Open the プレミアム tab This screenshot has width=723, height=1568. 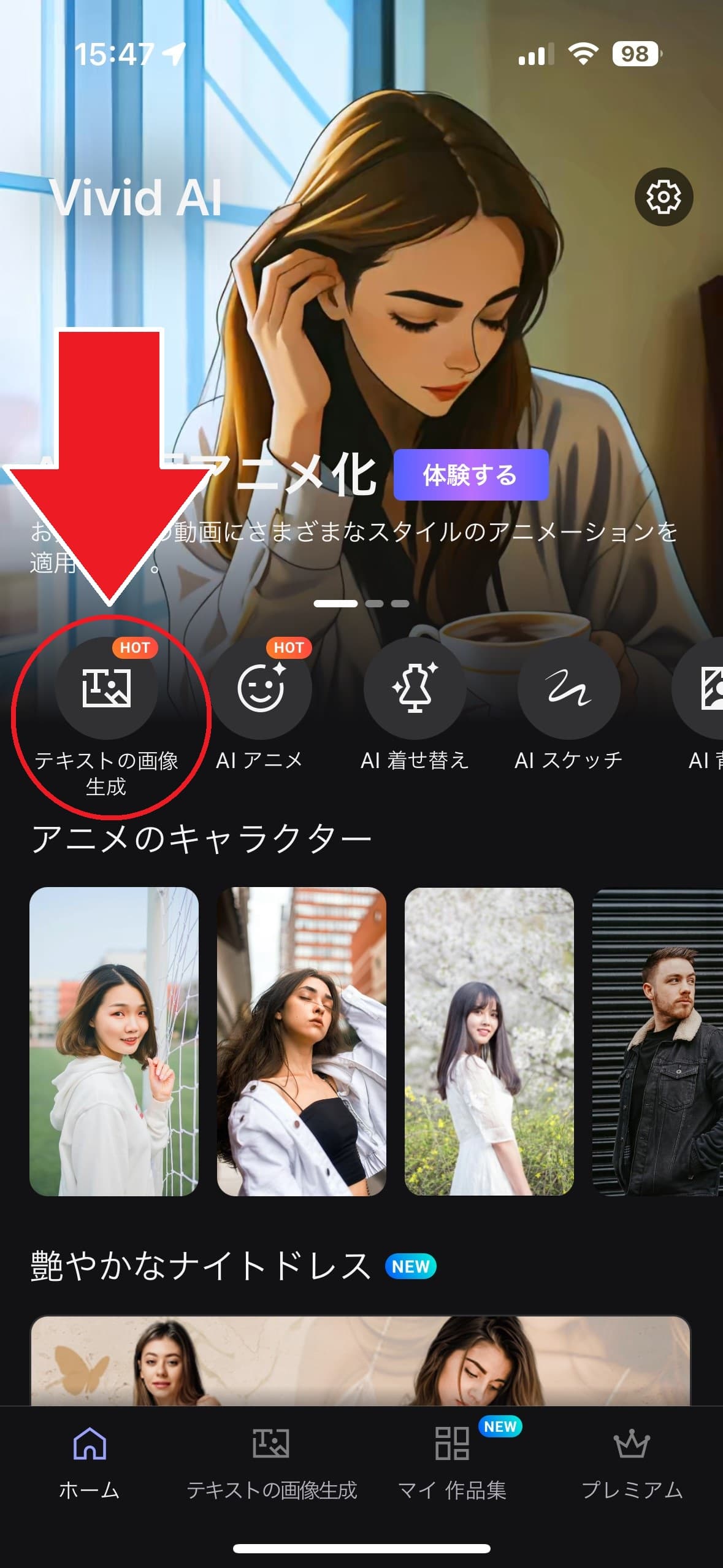coord(632,1462)
